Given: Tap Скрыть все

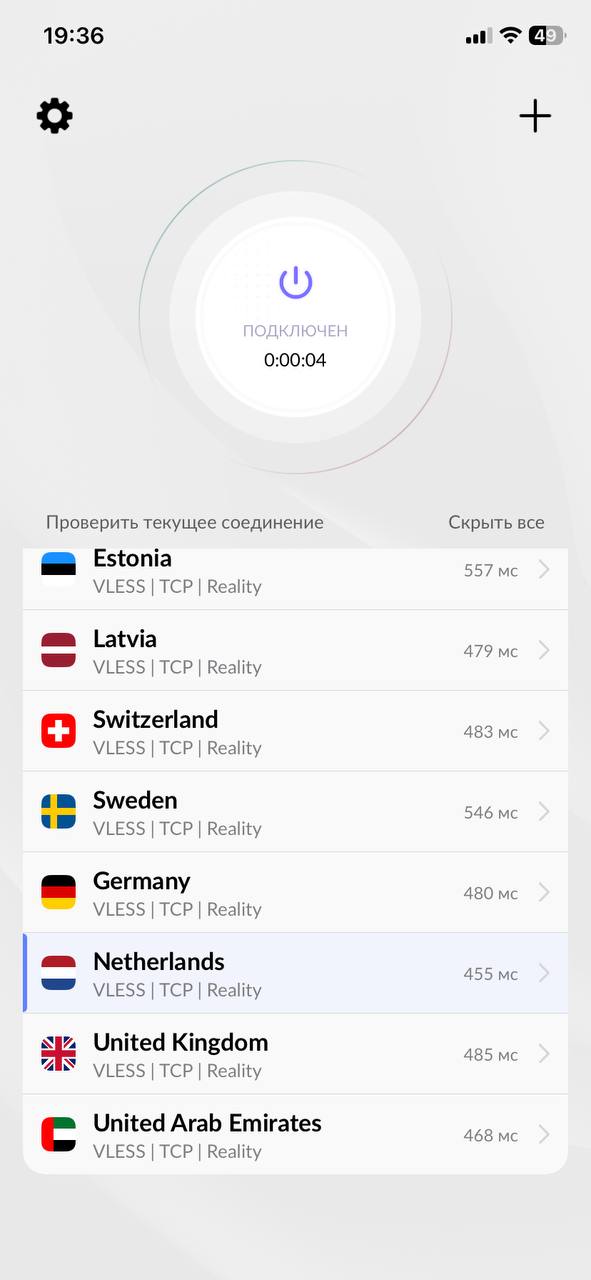Looking at the screenshot, I should click(x=496, y=522).
